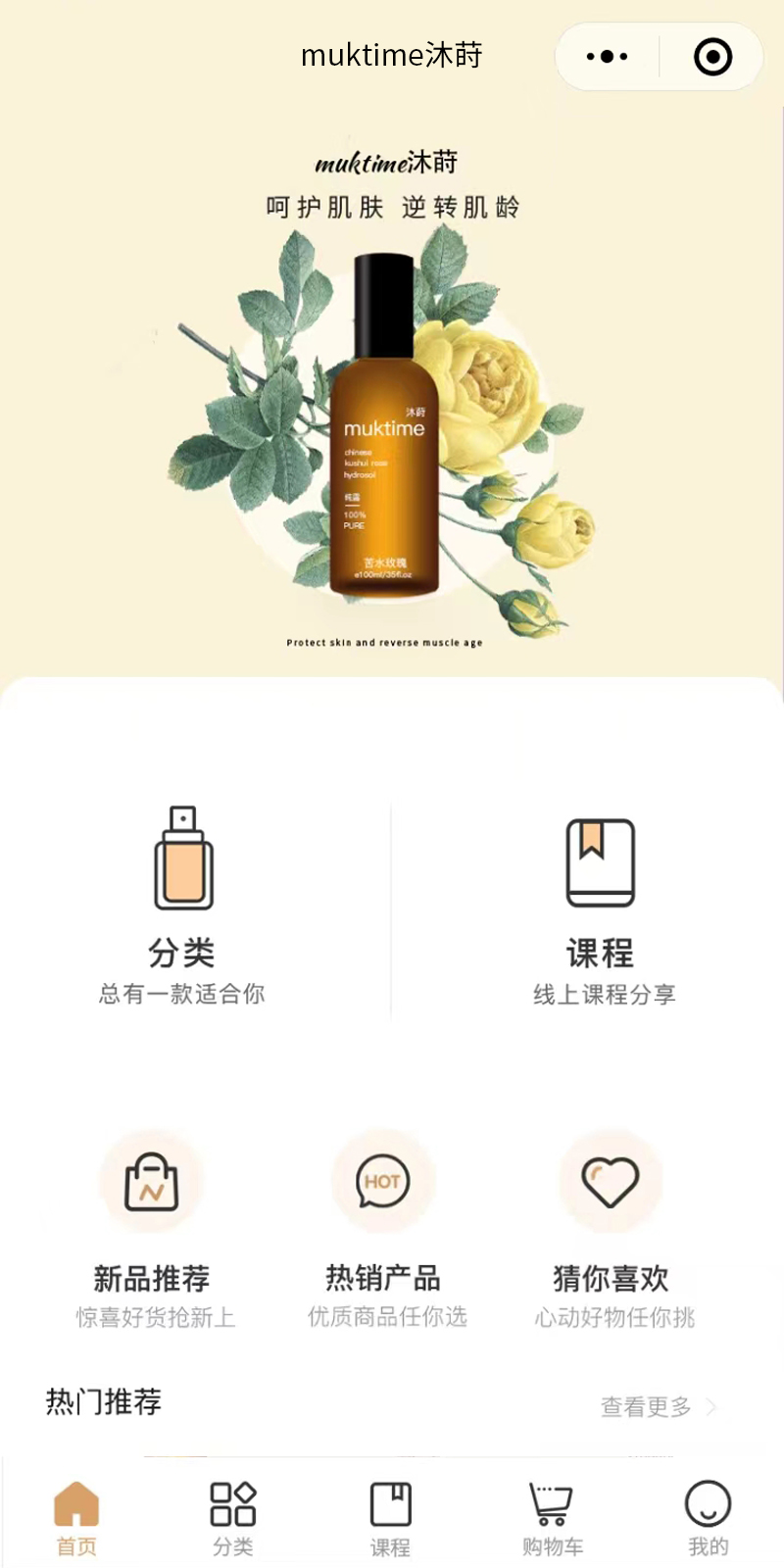The image size is (784, 1568).
Task: Switch to the 我的 profile tab
Action: (708, 1518)
